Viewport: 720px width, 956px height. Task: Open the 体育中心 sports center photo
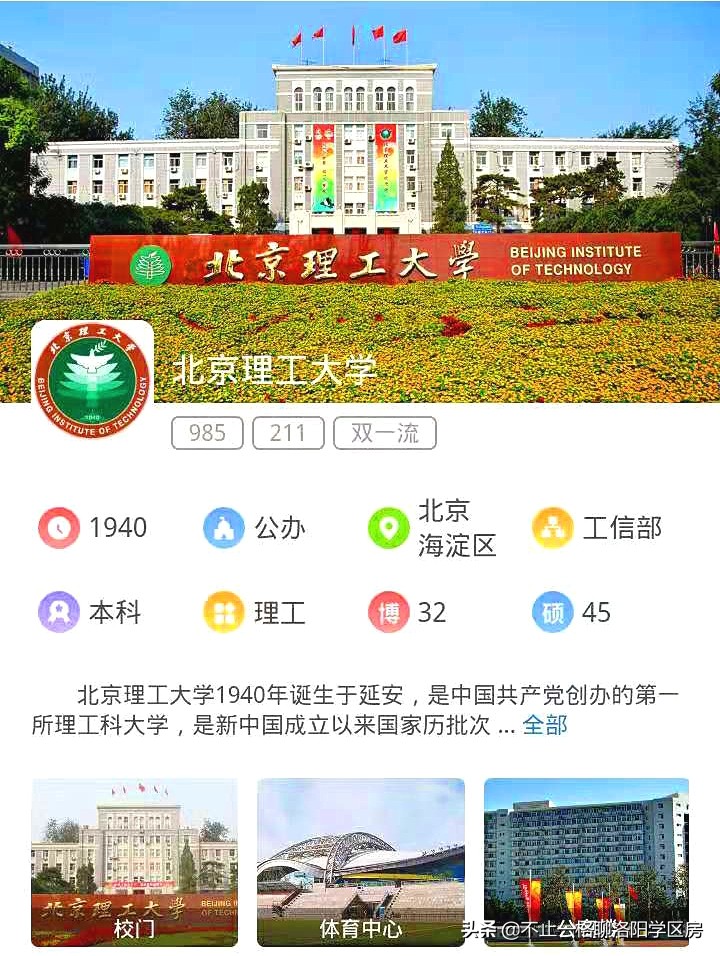[360, 860]
